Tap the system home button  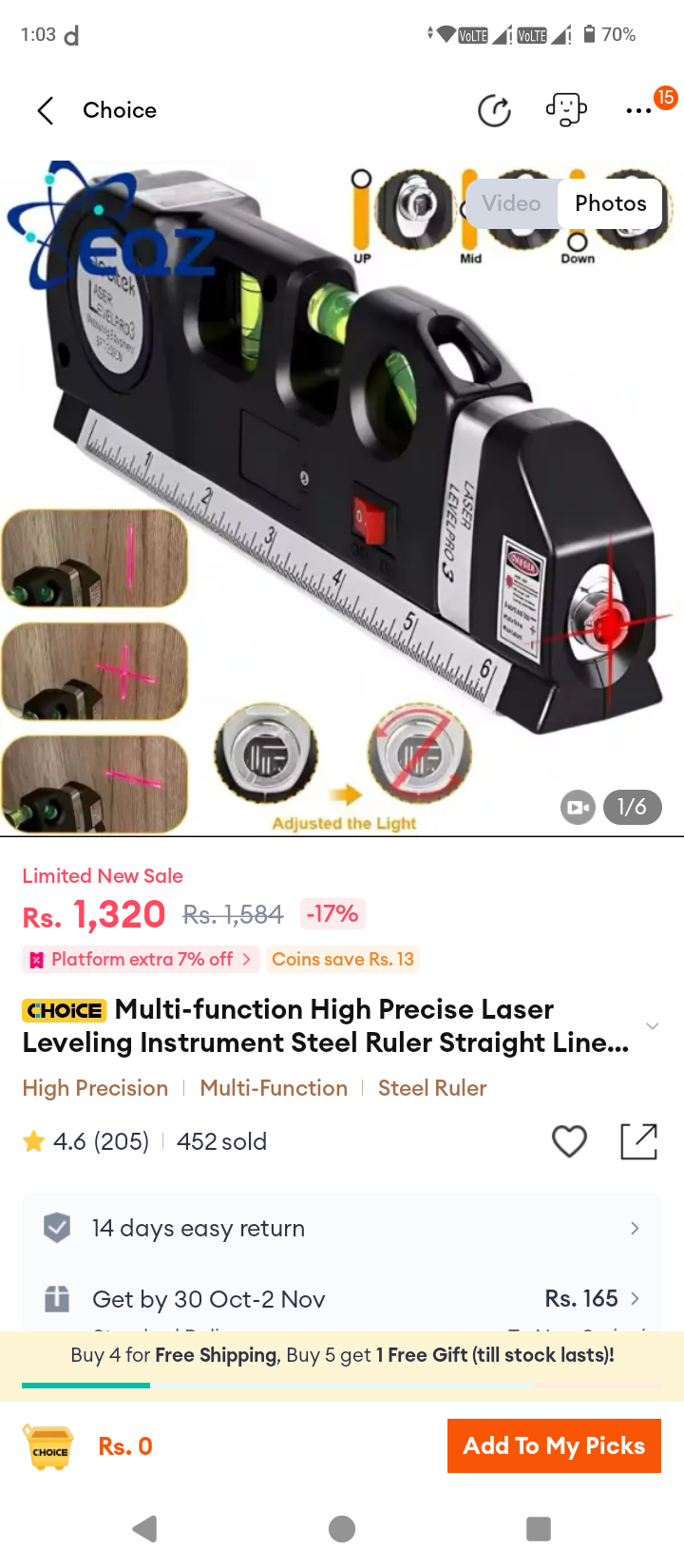tap(342, 1528)
